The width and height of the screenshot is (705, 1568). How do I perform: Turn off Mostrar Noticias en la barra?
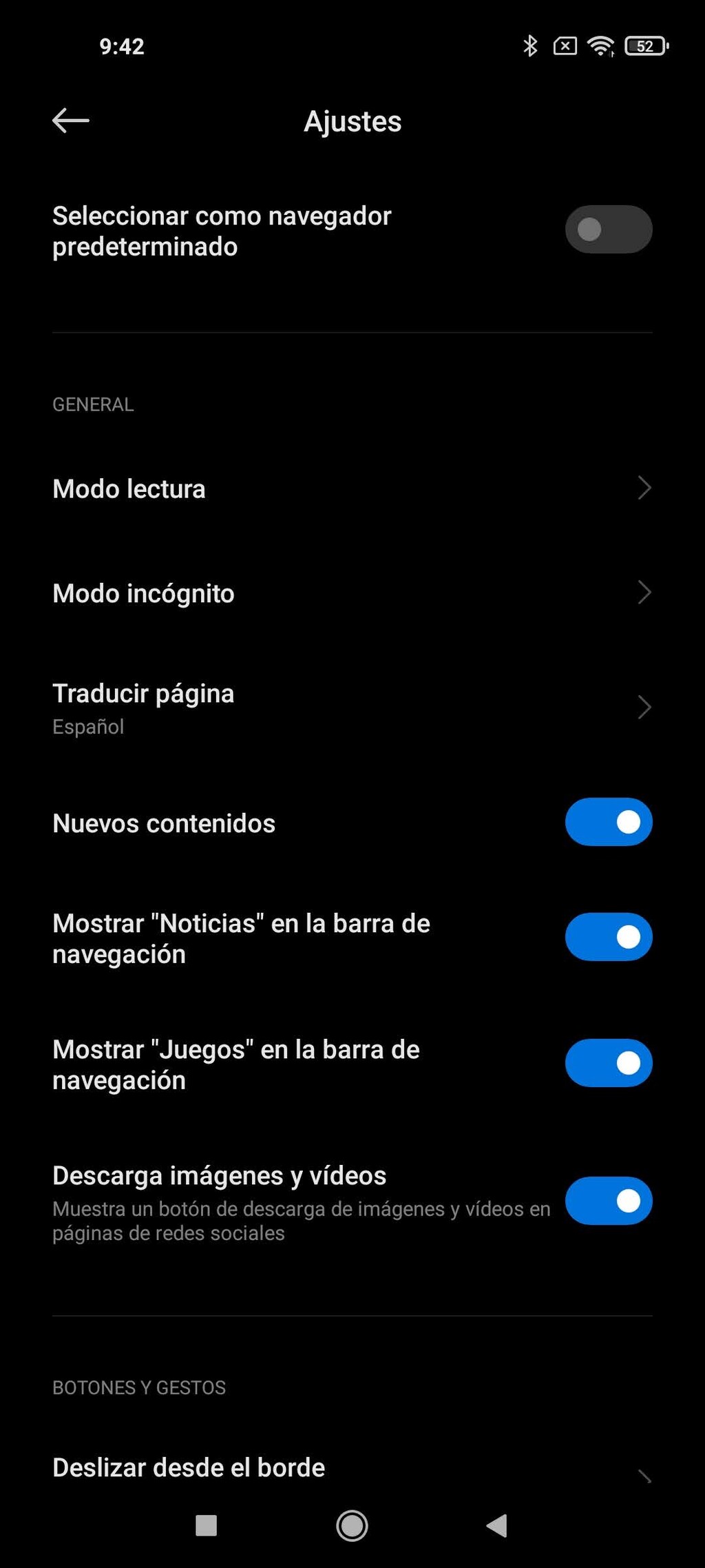pos(609,937)
